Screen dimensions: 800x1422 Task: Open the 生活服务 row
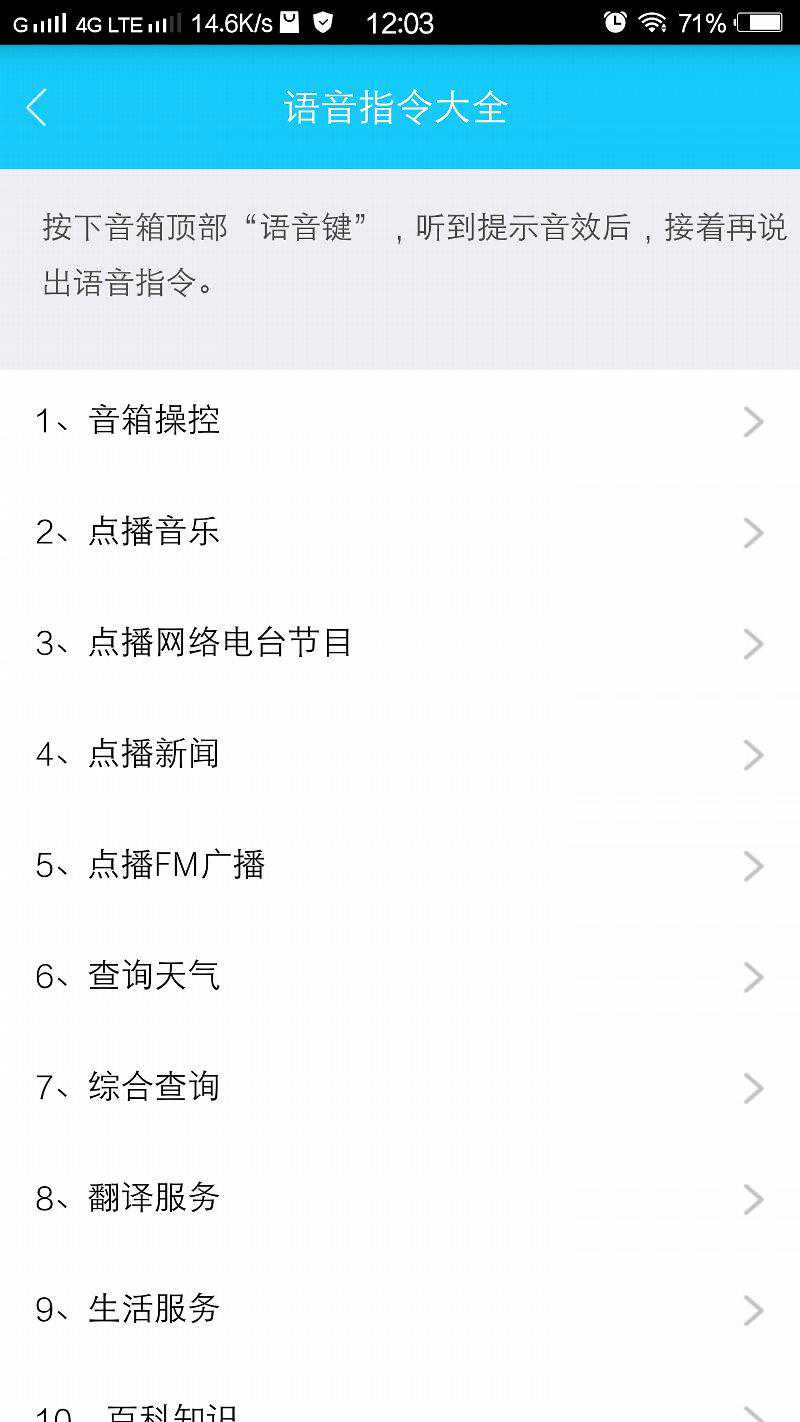(x=400, y=1309)
